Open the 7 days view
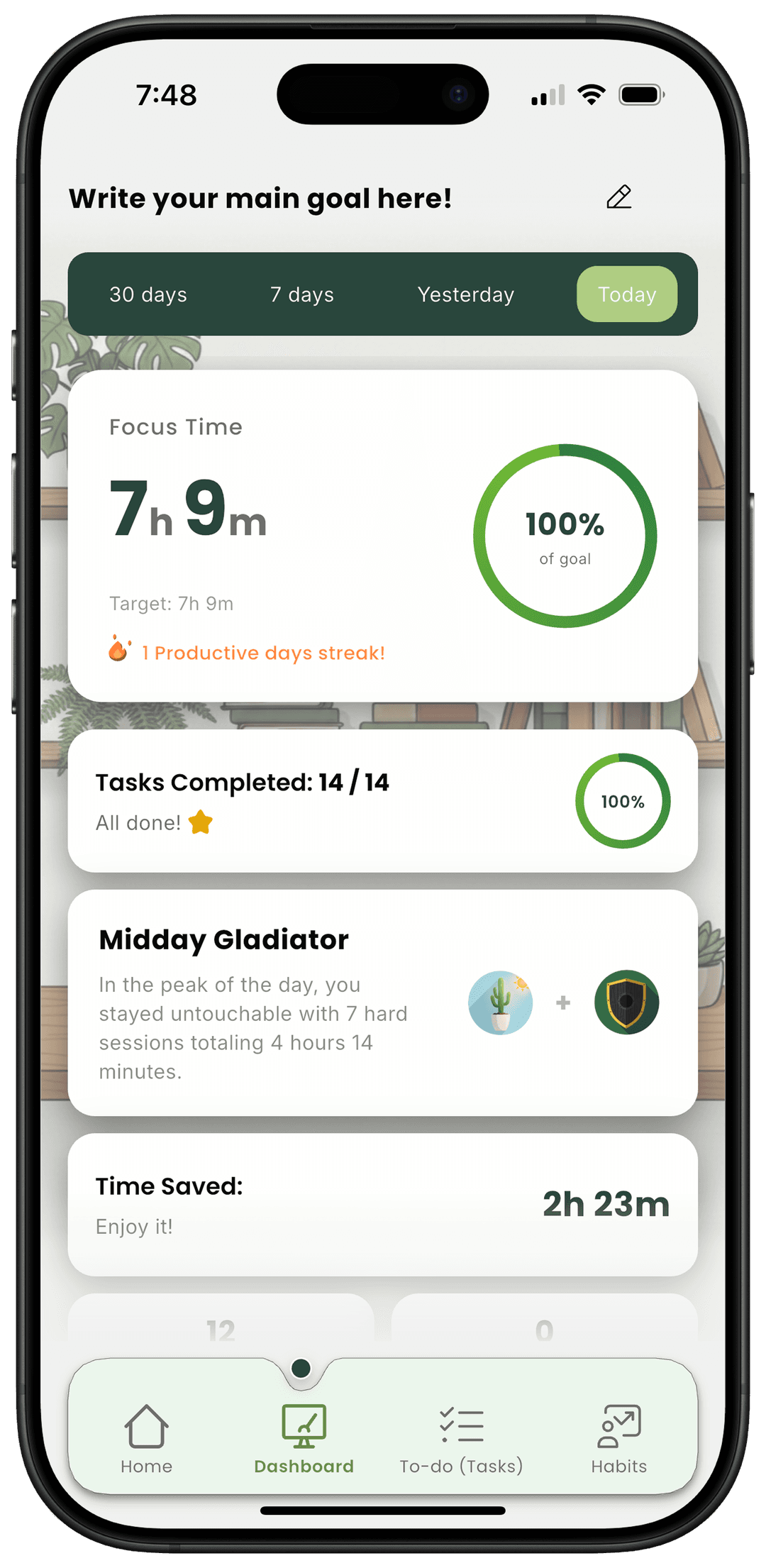 [x=303, y=294]
